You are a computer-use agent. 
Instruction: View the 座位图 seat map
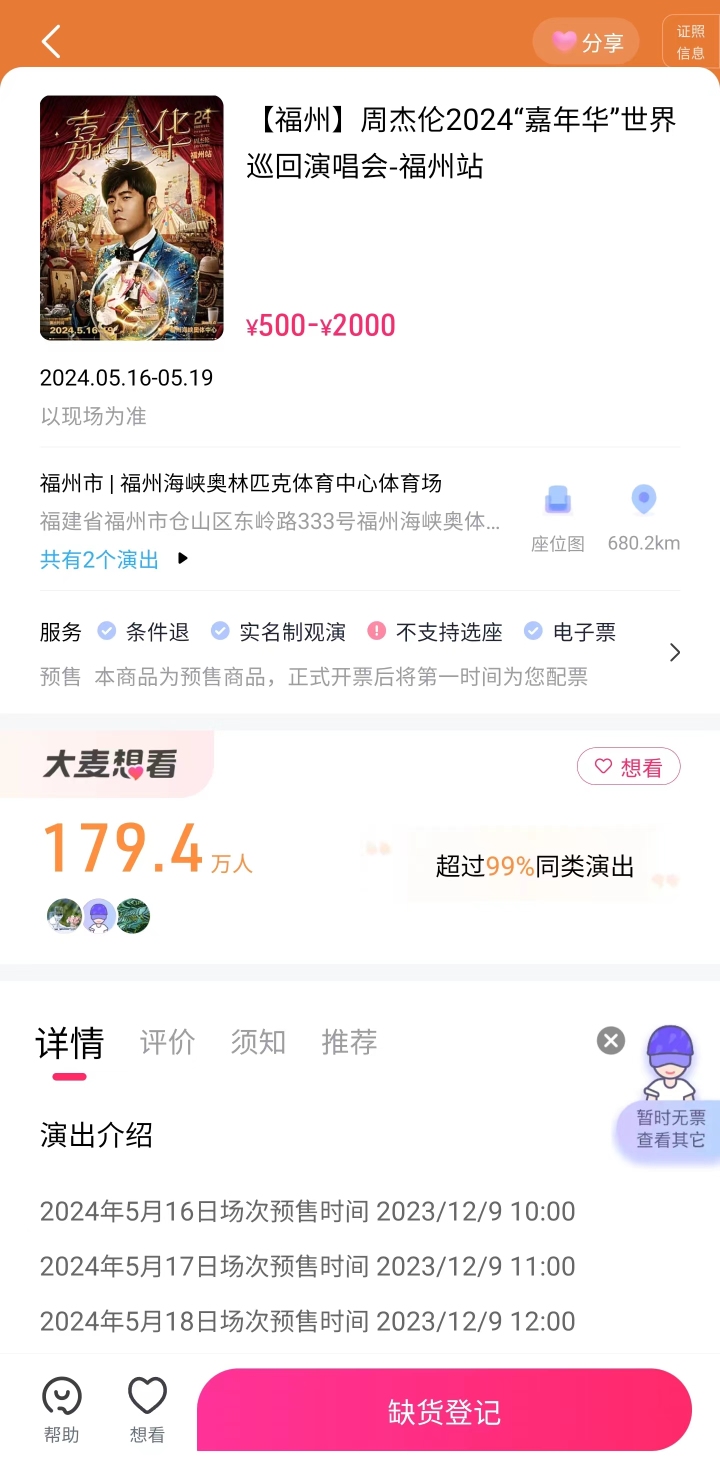(557, 518)
